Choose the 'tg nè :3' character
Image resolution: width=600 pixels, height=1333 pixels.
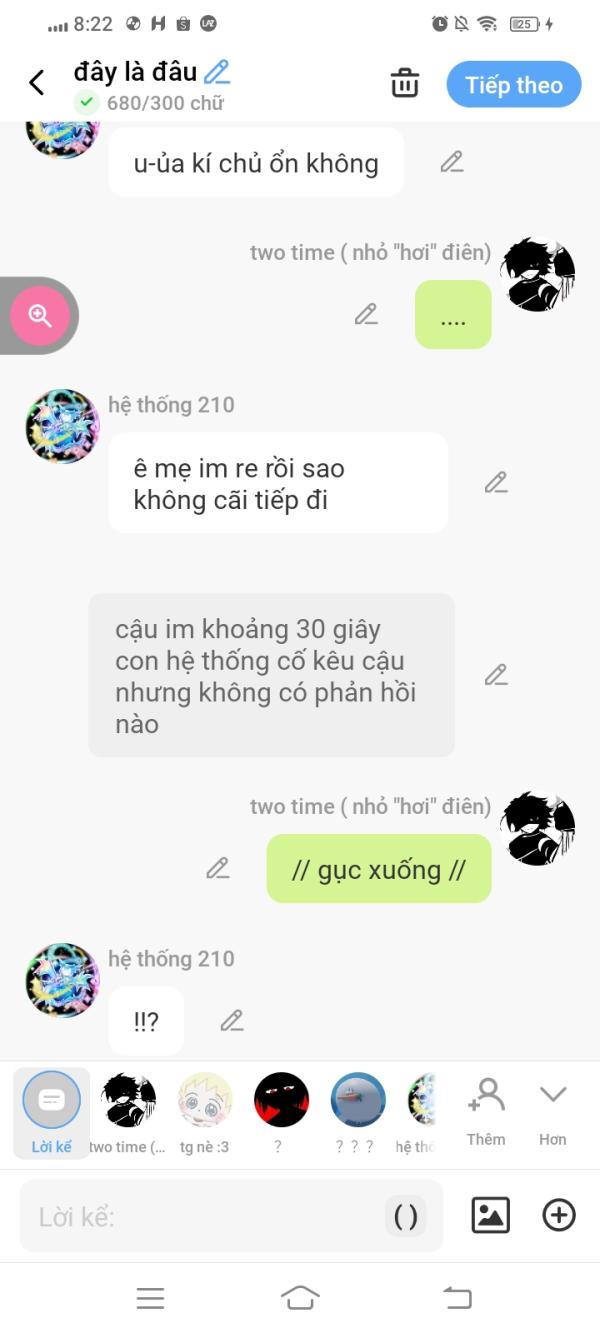click(205, 1111)
